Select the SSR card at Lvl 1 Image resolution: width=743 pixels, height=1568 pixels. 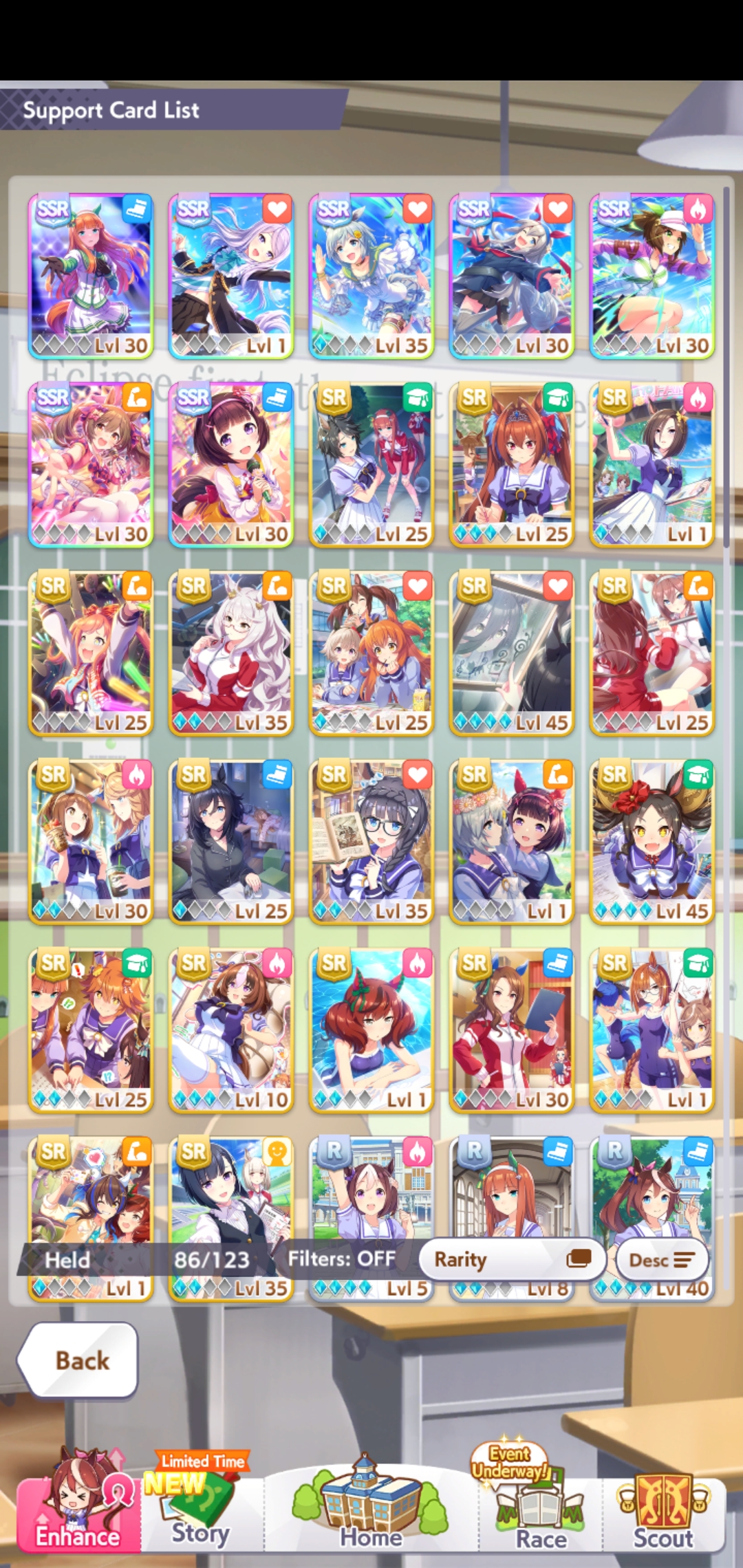tap(231, 275)
